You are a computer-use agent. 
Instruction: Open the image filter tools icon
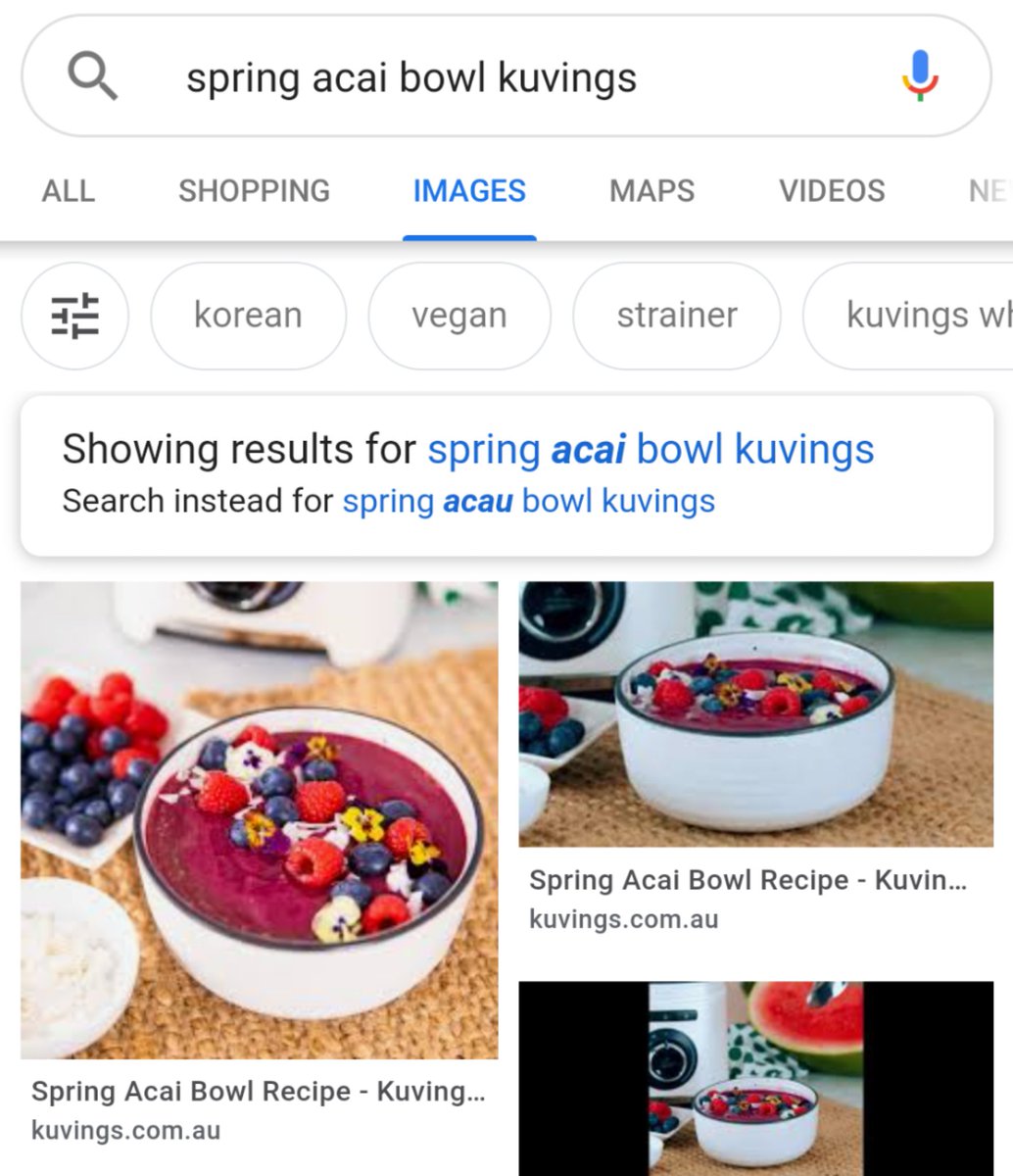75,316
